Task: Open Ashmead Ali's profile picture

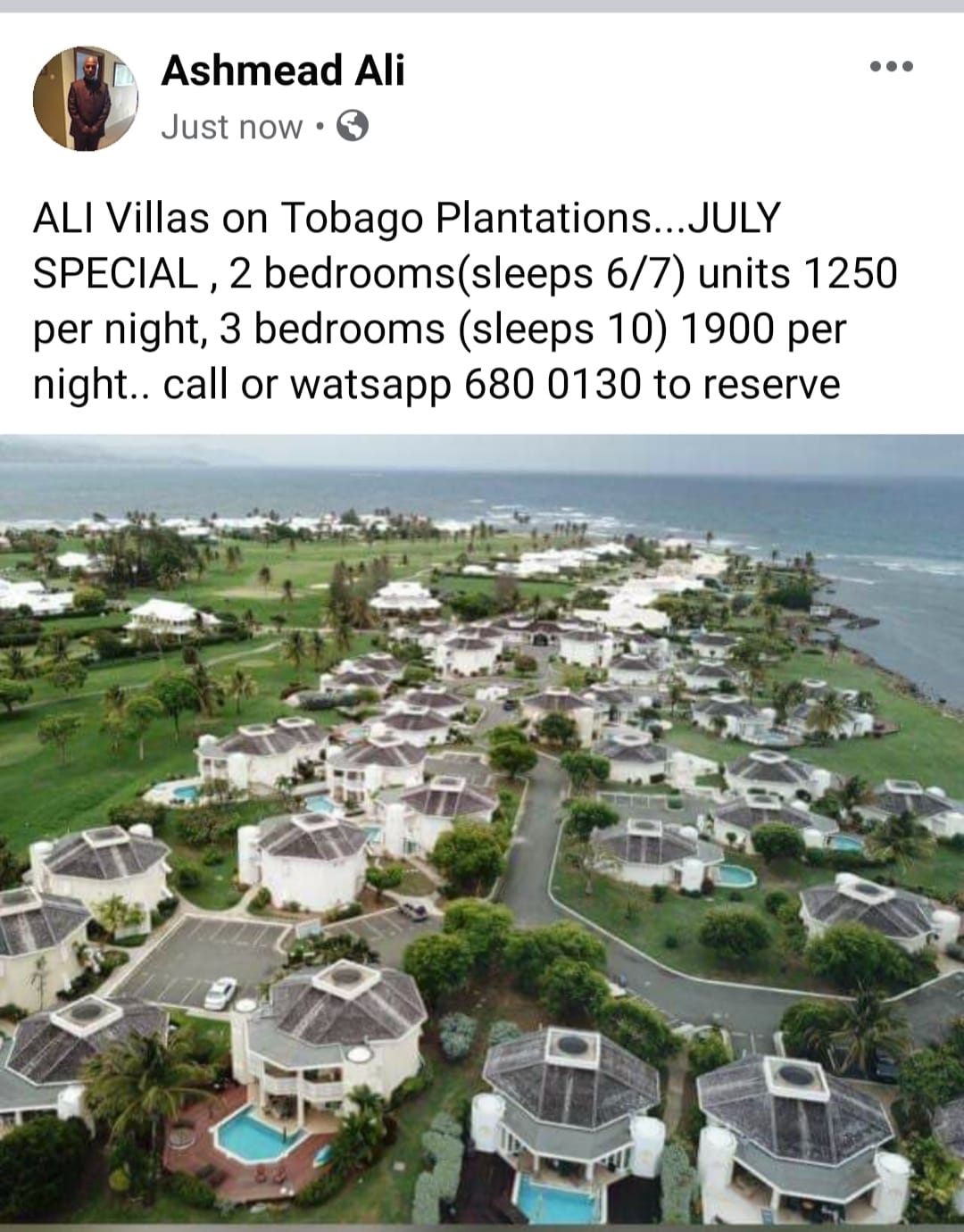Action: click(x=86, y=98)
